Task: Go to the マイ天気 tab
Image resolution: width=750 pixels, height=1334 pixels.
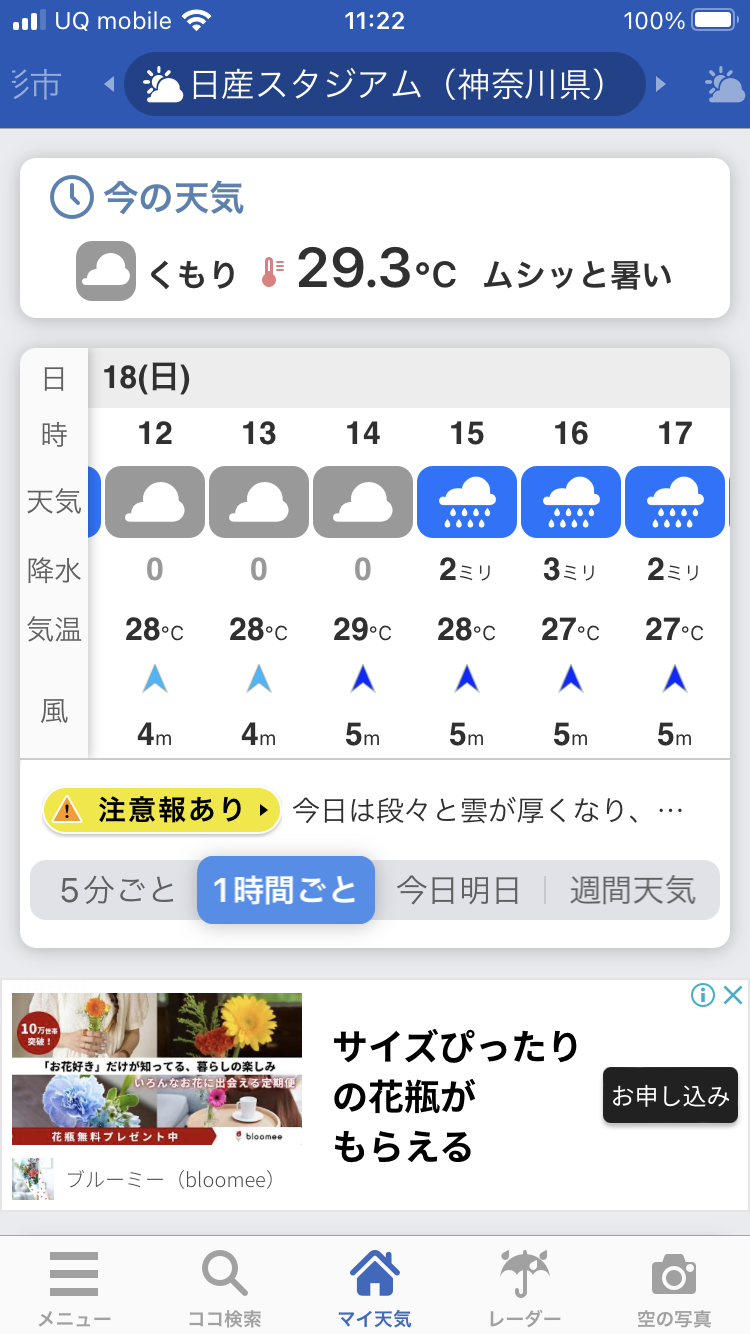Action: coord(374,1288)
